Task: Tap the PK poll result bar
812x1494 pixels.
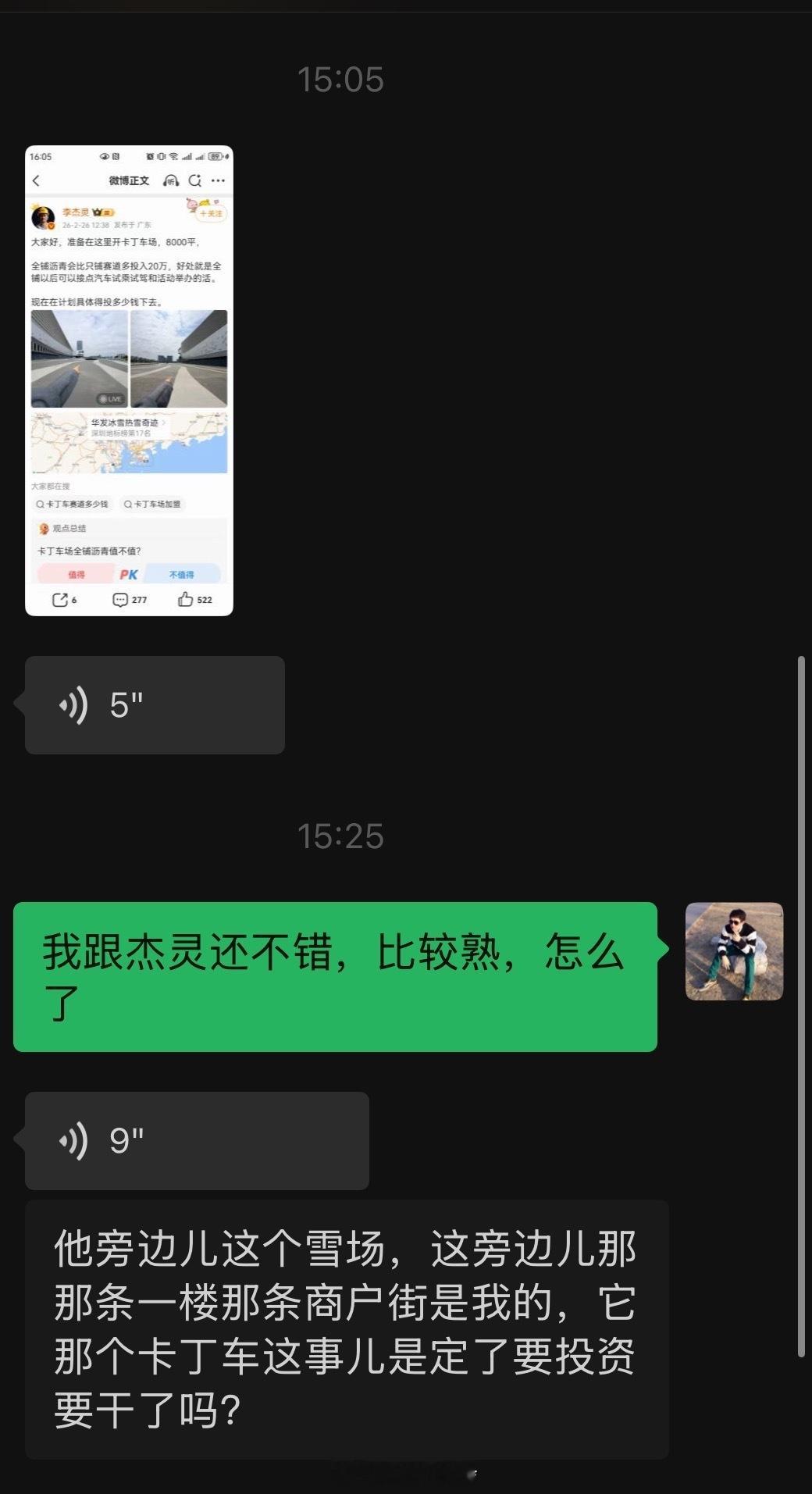Action: click(x=128, y=576)
